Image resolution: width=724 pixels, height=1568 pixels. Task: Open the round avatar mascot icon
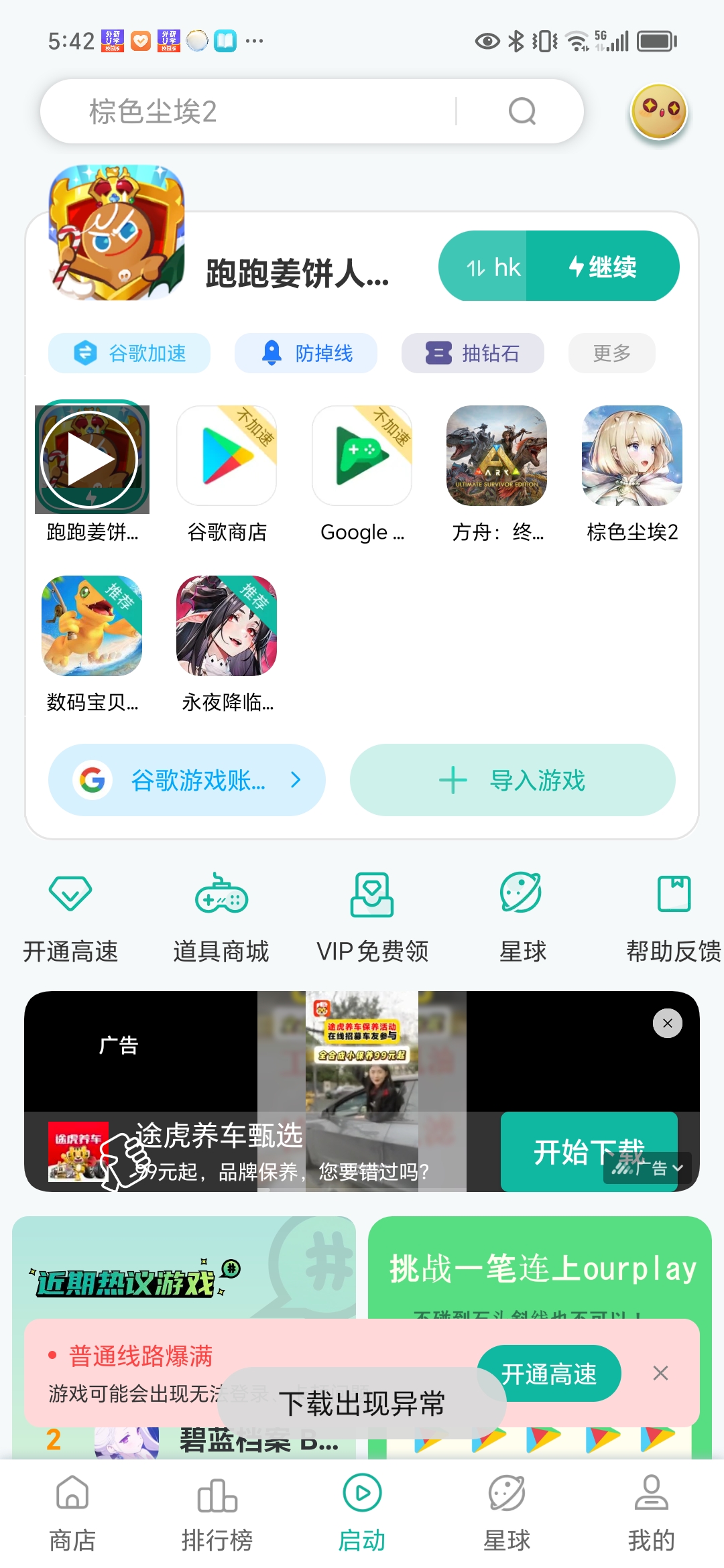(660, 111)
